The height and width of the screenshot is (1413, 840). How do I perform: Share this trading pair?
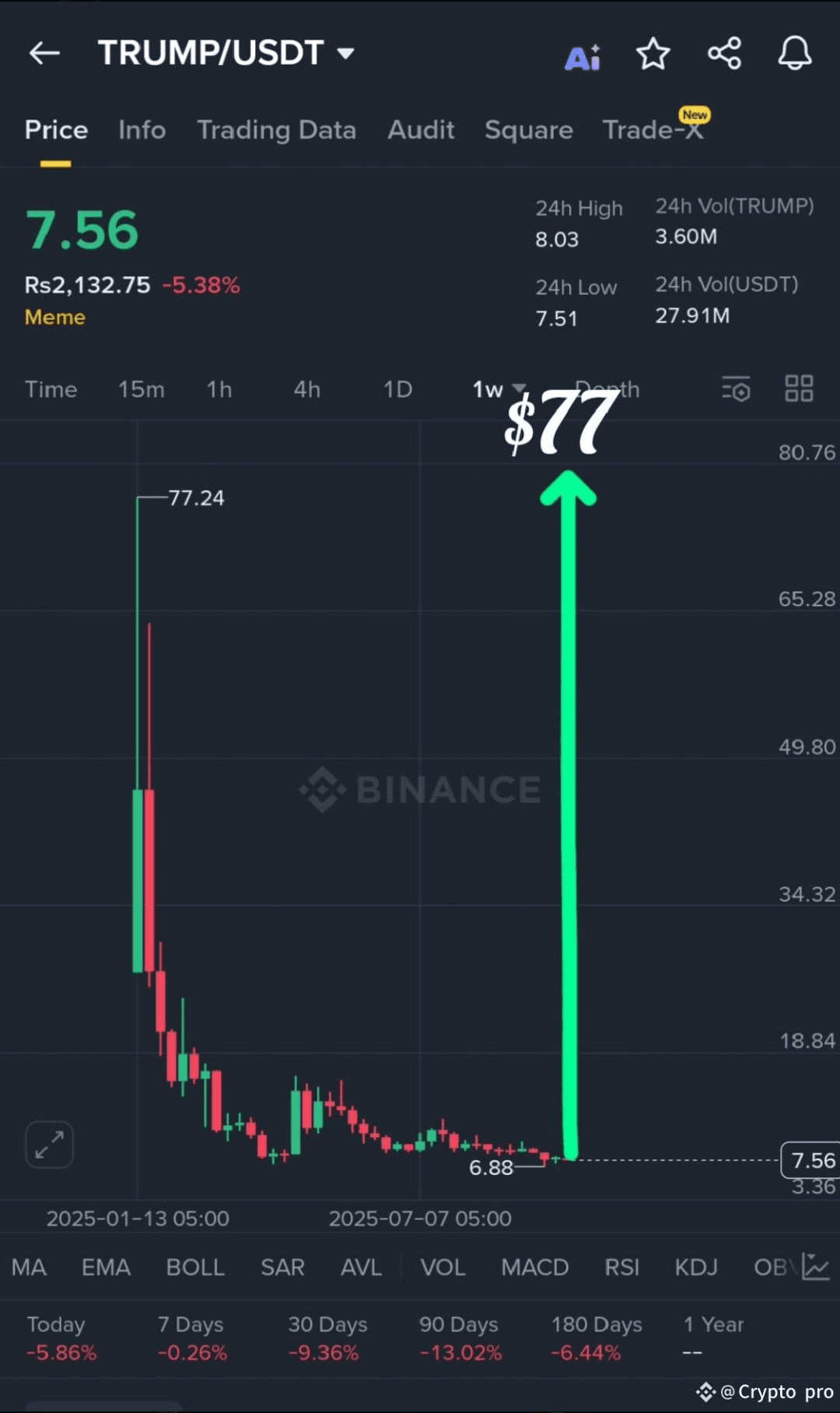point(724,54)
